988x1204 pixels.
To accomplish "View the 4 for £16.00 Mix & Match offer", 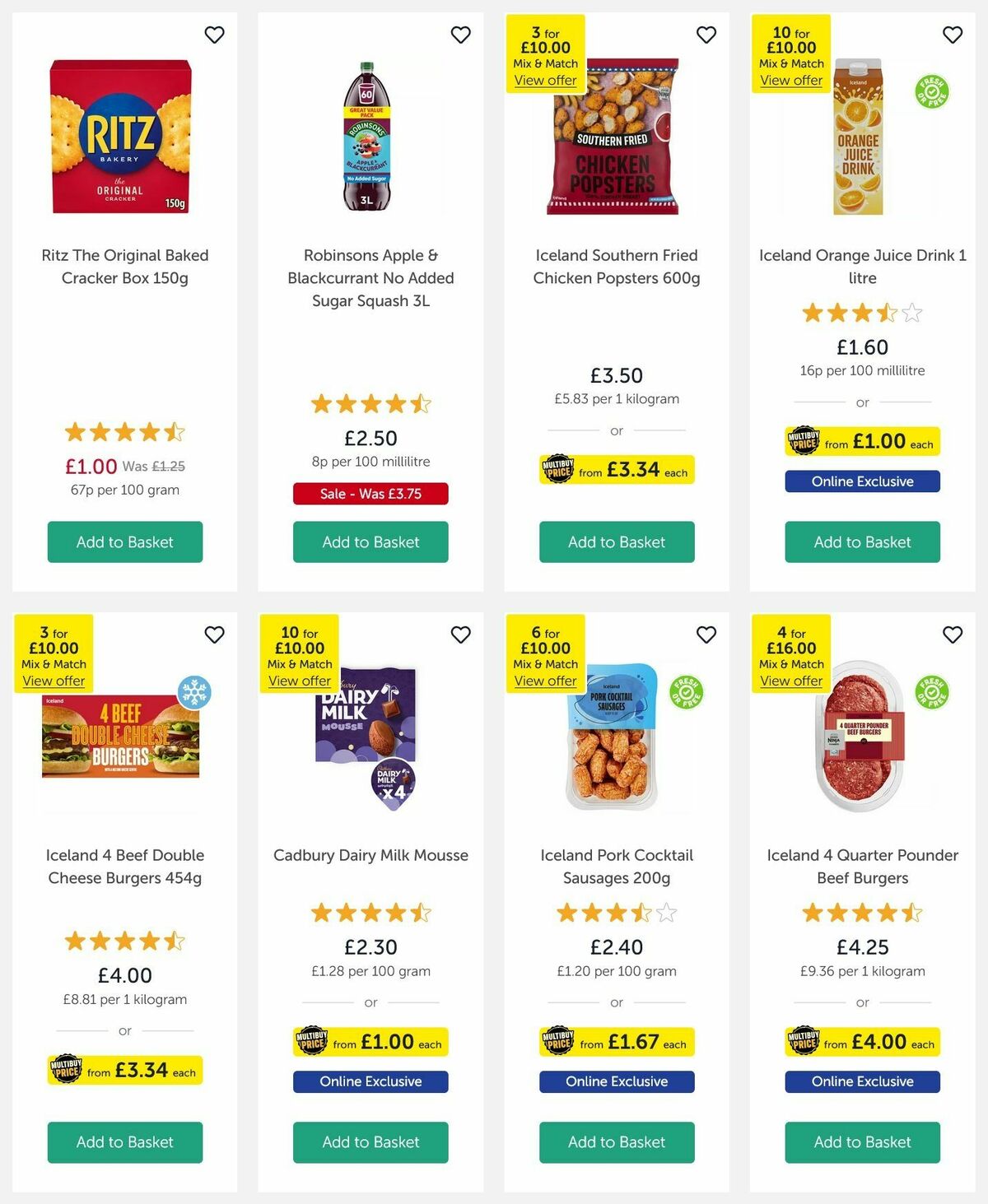I will click(x=790, y=681).
